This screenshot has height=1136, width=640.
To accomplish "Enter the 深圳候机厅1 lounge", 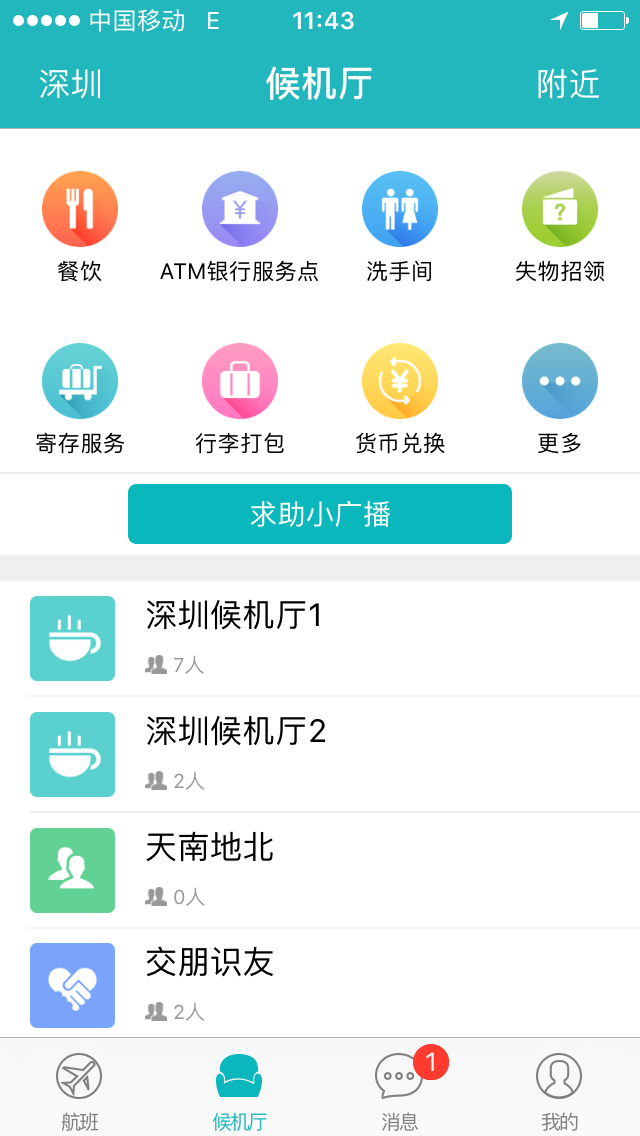I will tap(320, 638).
